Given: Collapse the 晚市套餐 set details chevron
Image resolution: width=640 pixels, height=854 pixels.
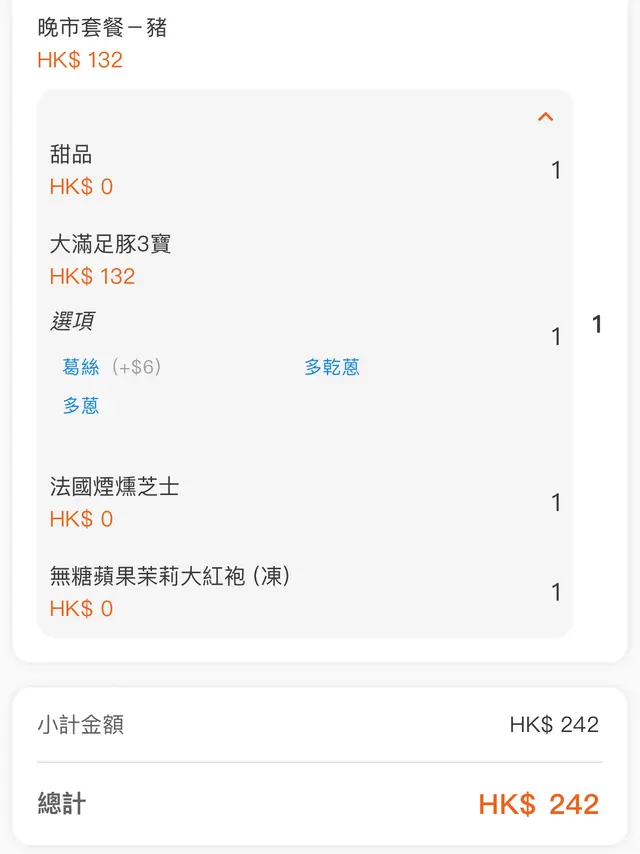Looking at the screenshot, I should coord(545,117).
